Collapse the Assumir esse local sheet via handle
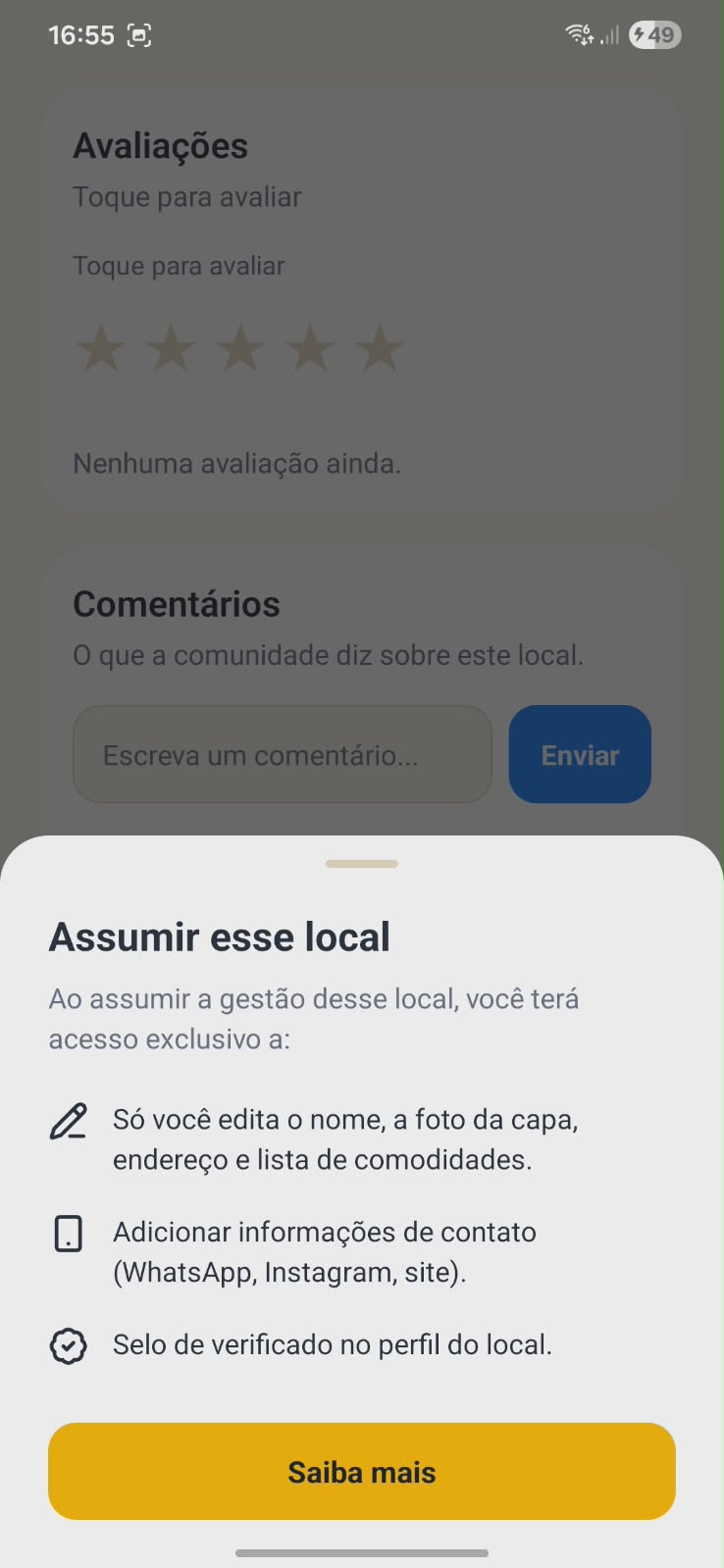The width and height of the screenshot is (724, 1568). pos(361,864)
